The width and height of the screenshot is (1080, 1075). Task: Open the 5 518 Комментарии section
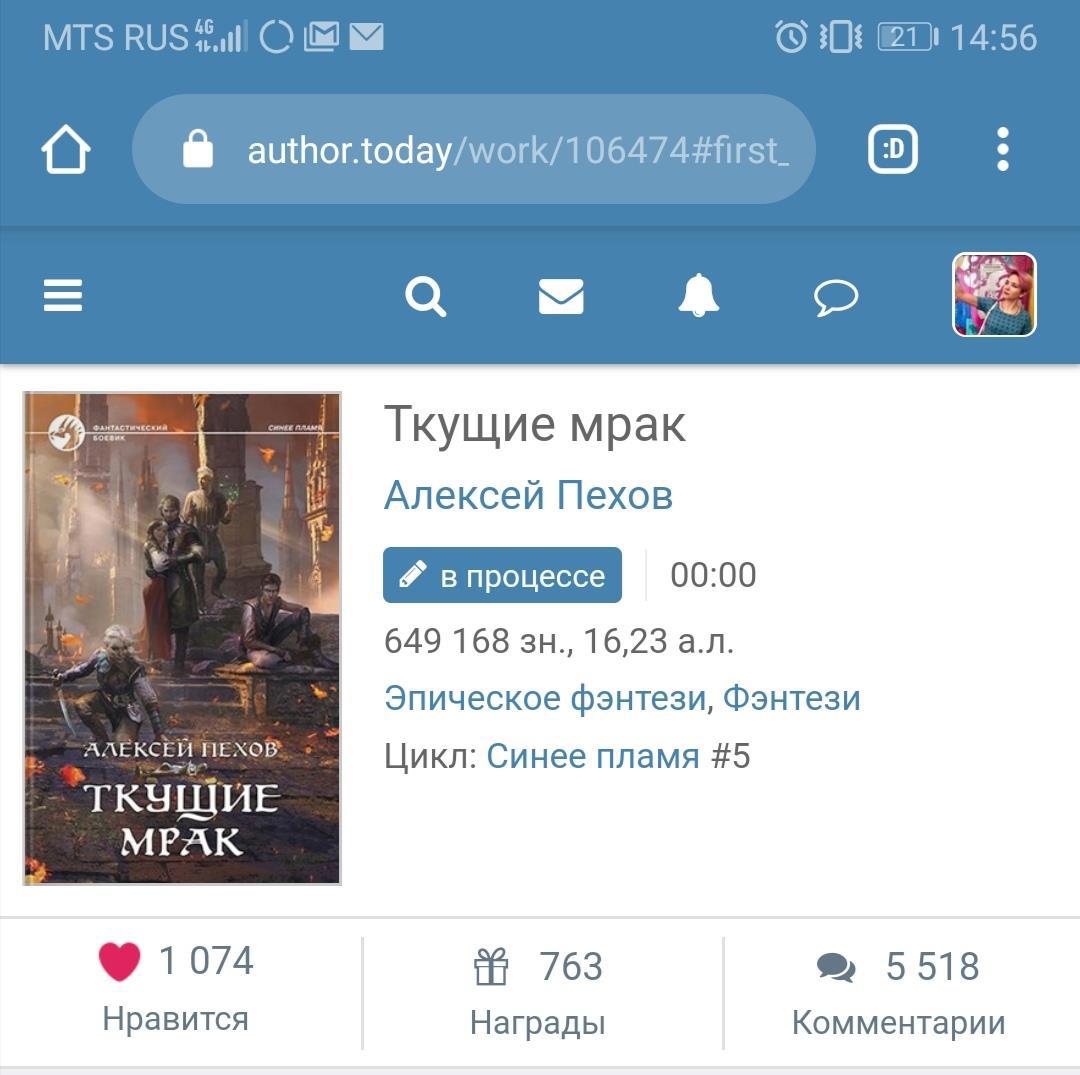pyautogui.click(x=898, y=990)
